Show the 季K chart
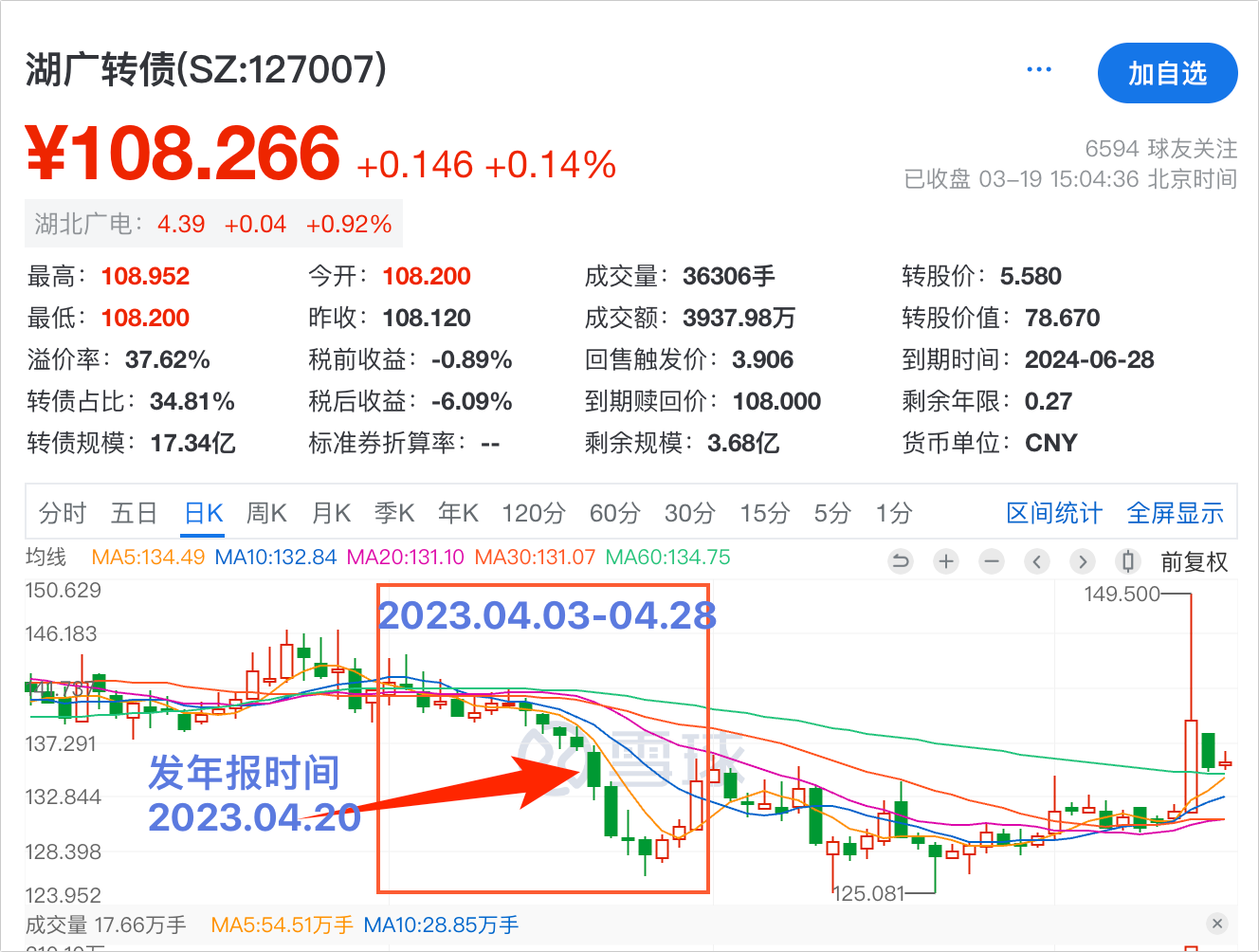Viewport: 1259px width, 952px height. point(394,513)
